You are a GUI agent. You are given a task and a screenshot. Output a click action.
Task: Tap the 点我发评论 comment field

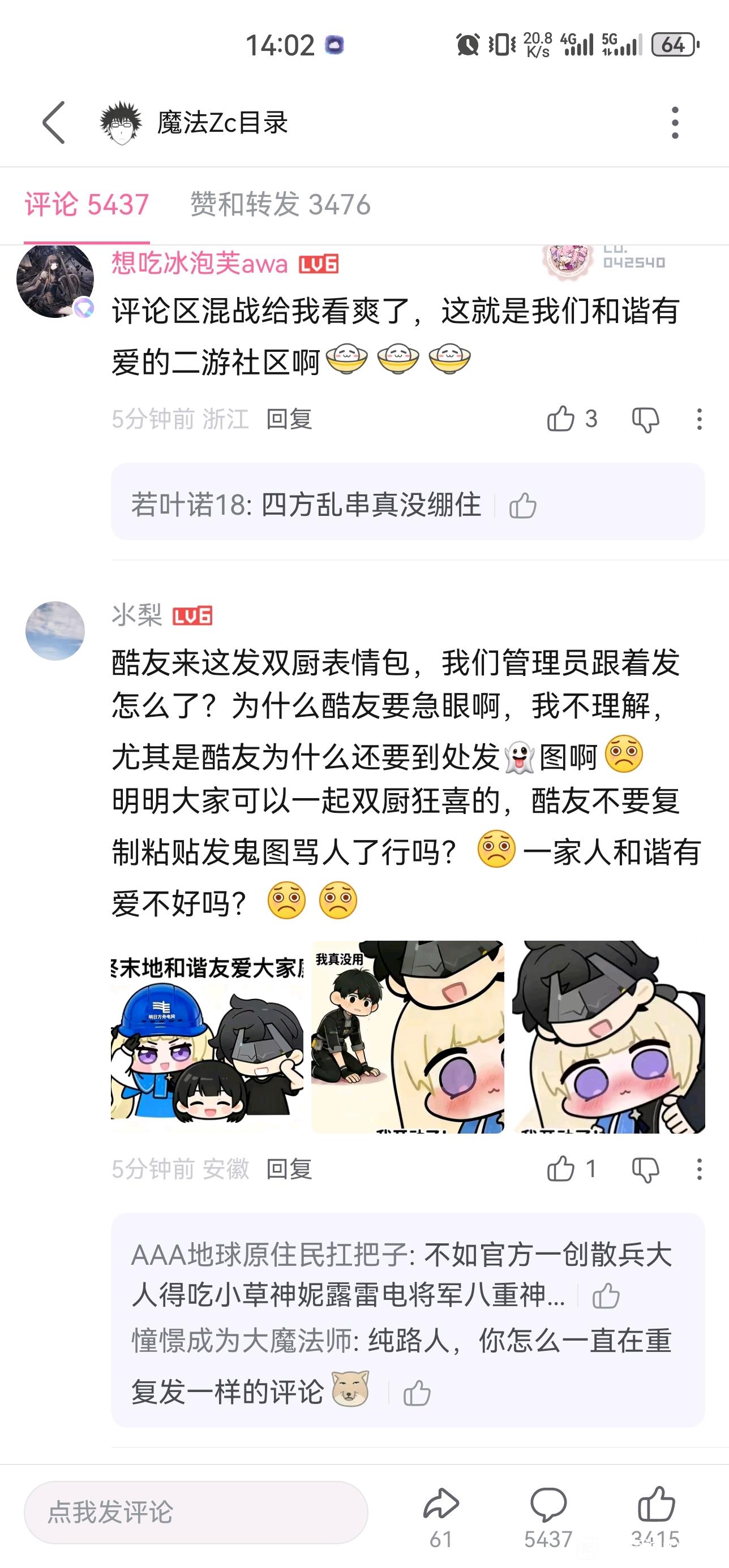[195, 1513]
